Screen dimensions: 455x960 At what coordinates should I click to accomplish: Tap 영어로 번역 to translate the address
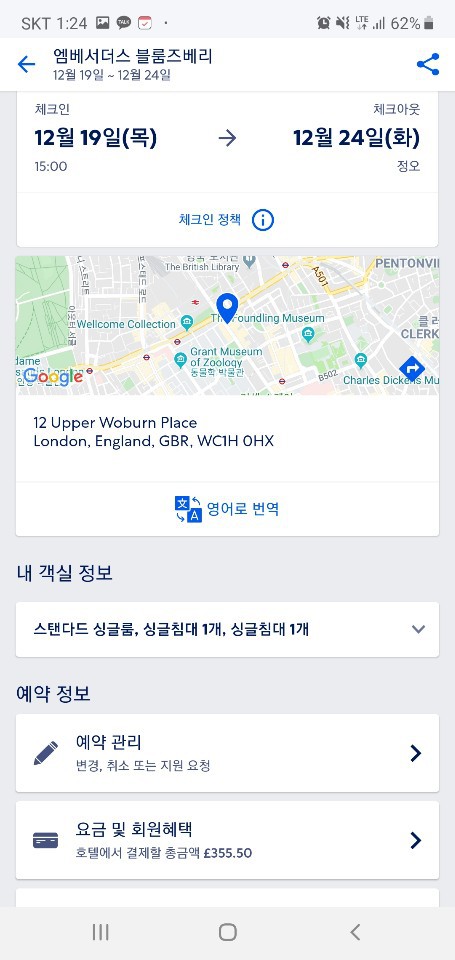(x=227, y=509)
